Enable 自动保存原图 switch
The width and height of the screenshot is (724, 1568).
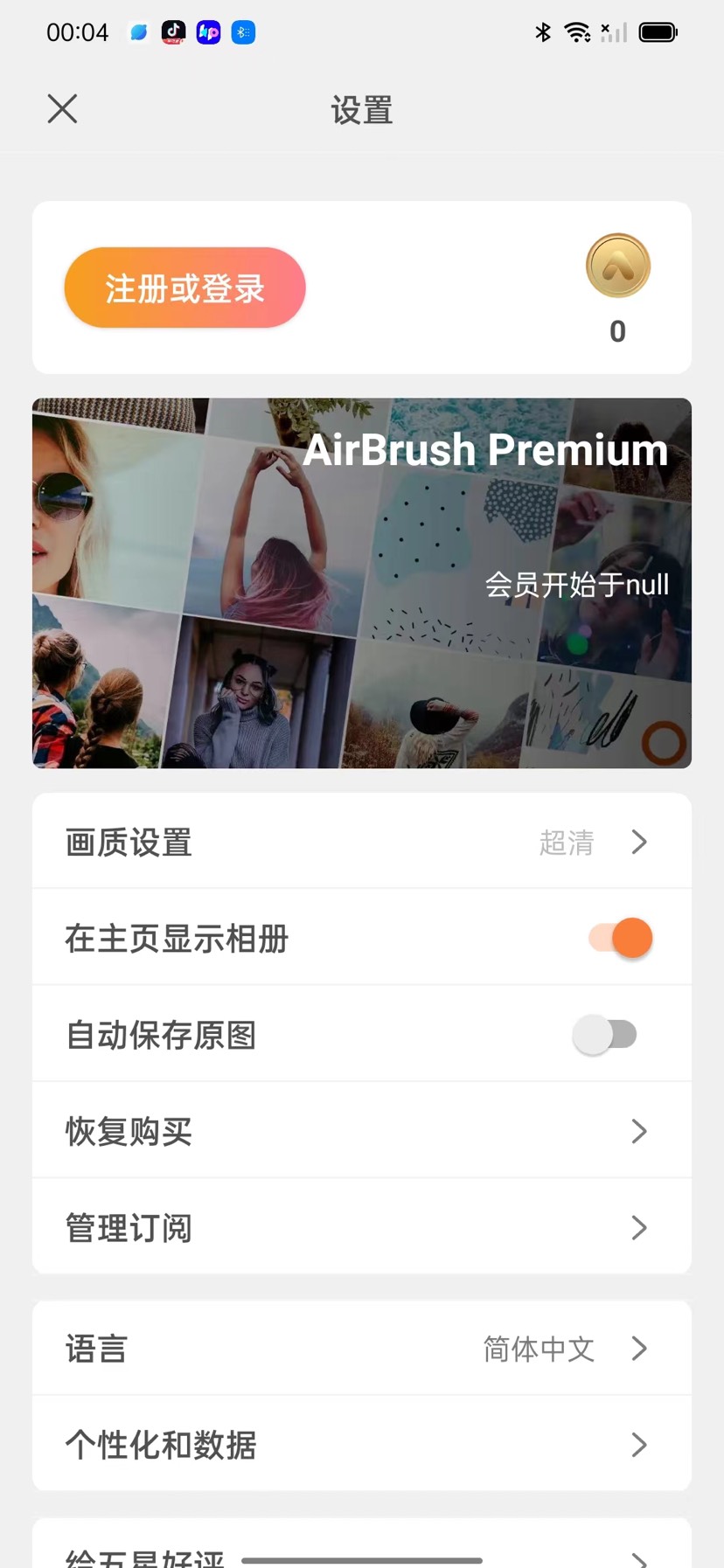pos(605,1035)
